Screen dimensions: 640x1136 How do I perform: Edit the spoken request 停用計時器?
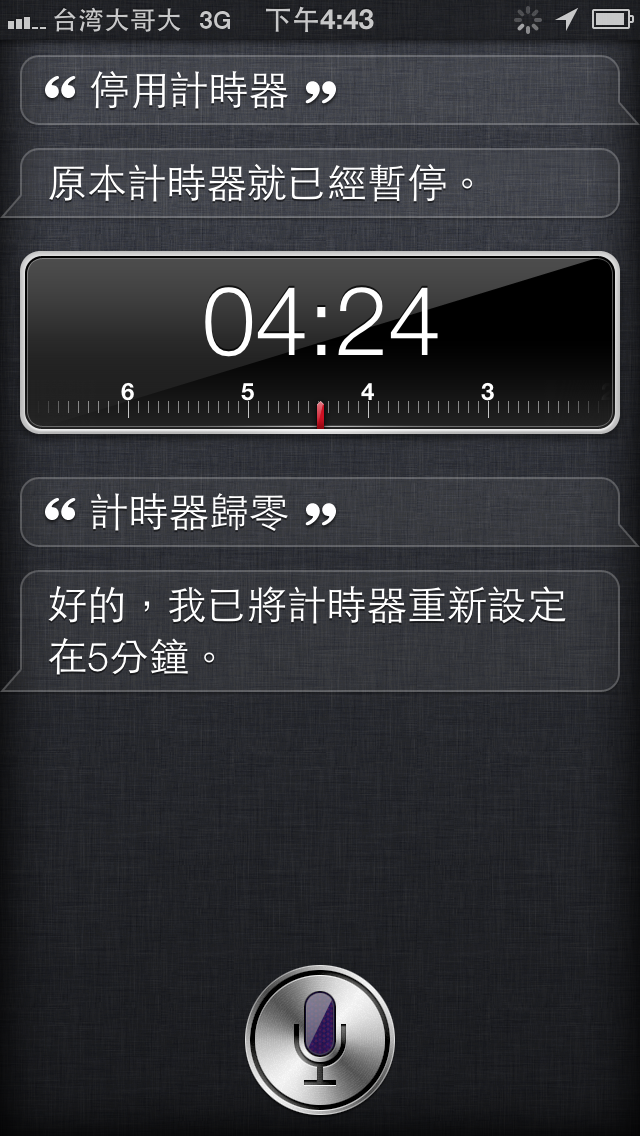point(320,91)
